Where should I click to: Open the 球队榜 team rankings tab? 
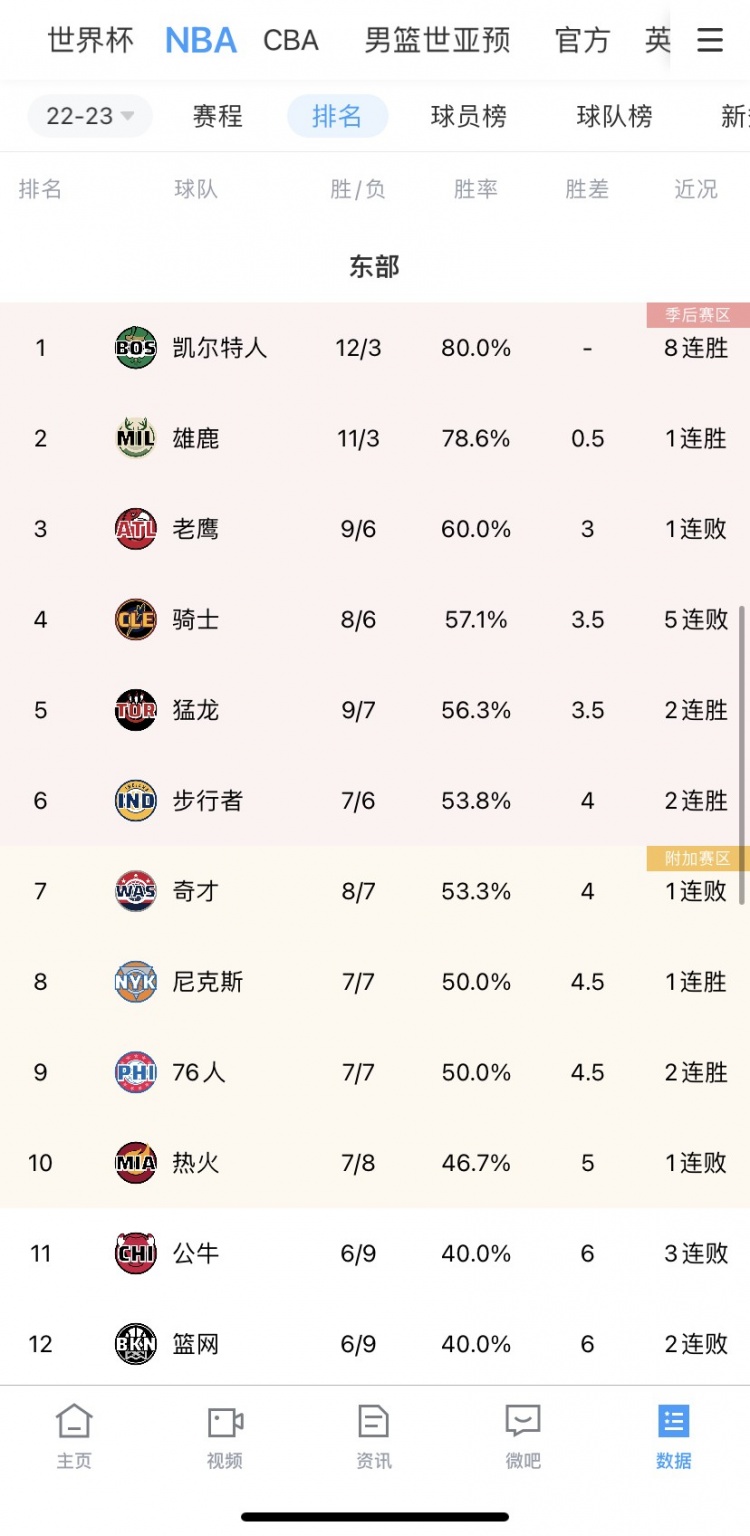615,116
